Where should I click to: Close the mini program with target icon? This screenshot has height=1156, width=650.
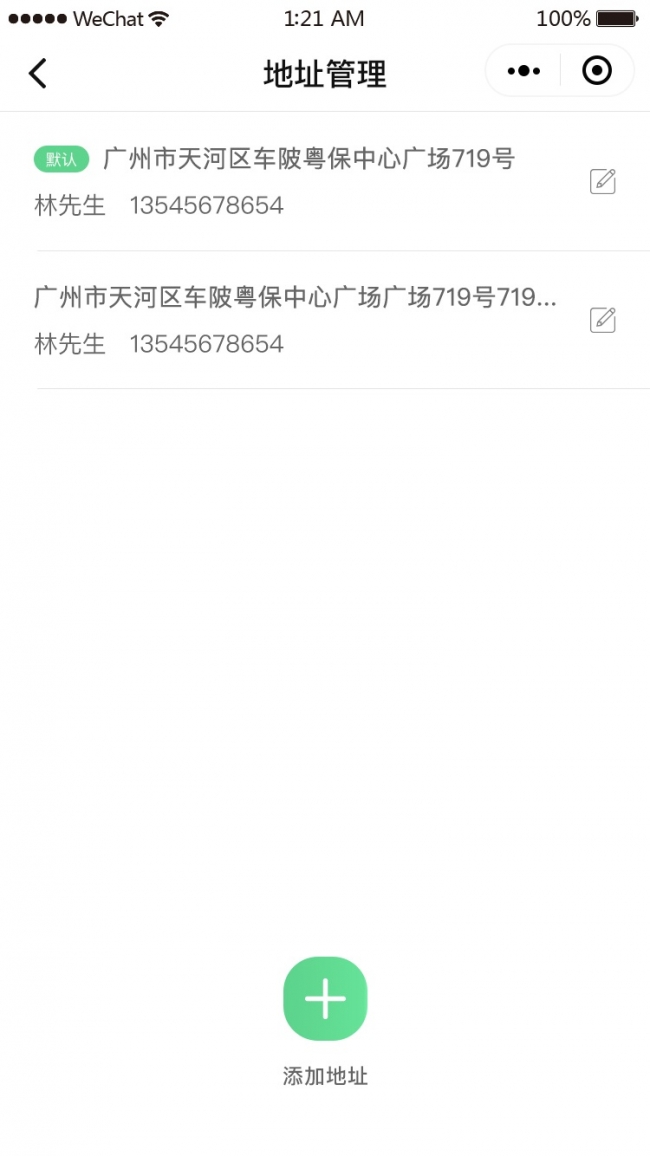pos(597,71)
